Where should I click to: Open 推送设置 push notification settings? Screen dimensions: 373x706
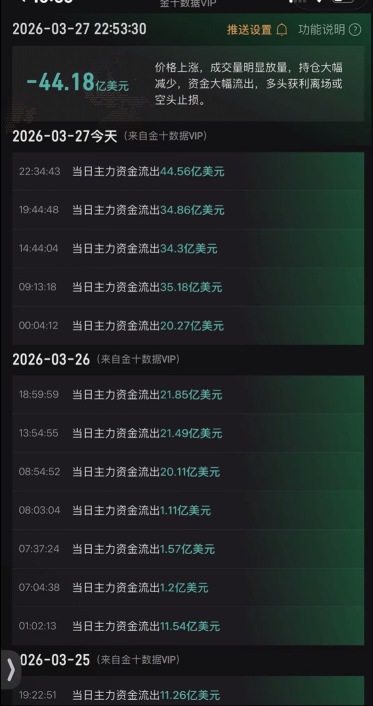pyautogui.click(x=257, y=30)
